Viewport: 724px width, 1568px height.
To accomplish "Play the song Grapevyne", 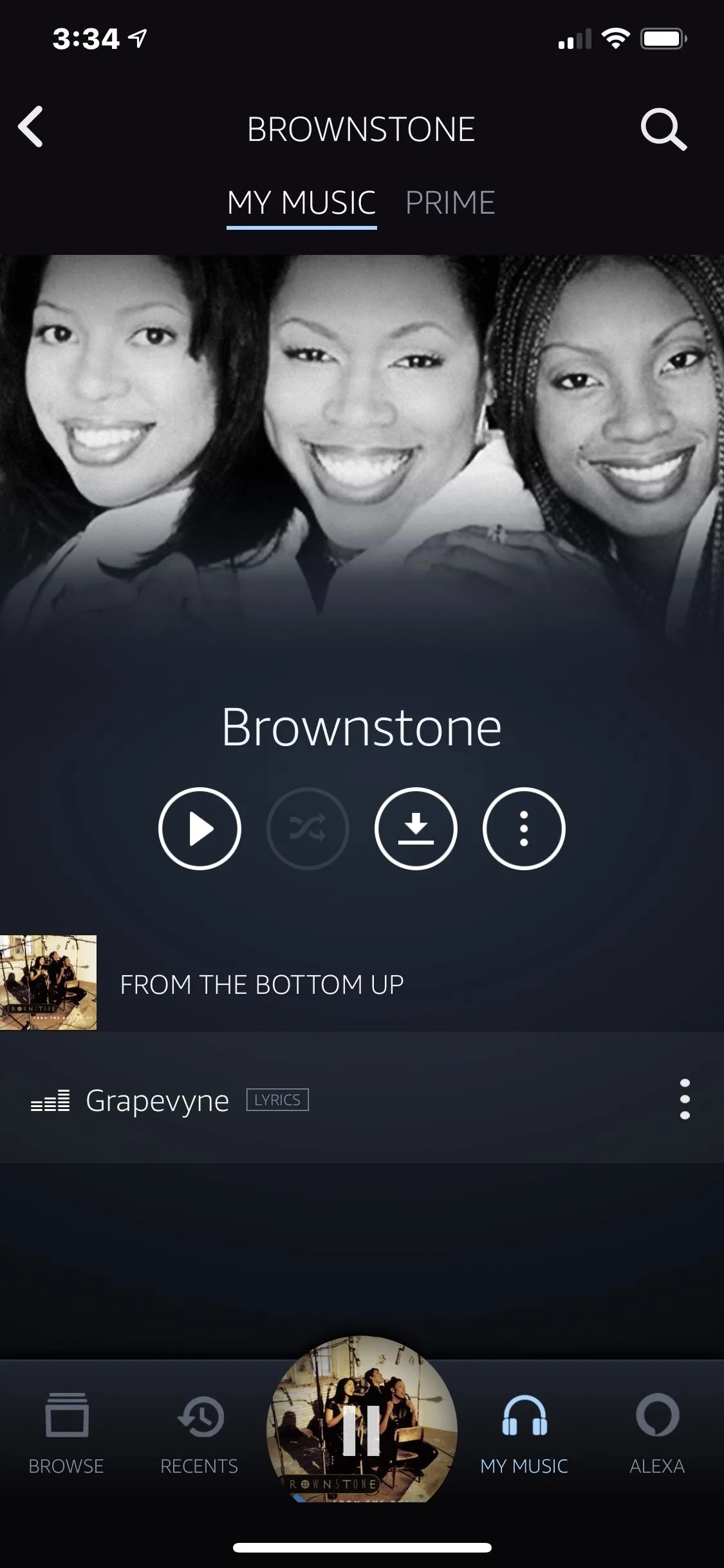I will click(158, 1100).
